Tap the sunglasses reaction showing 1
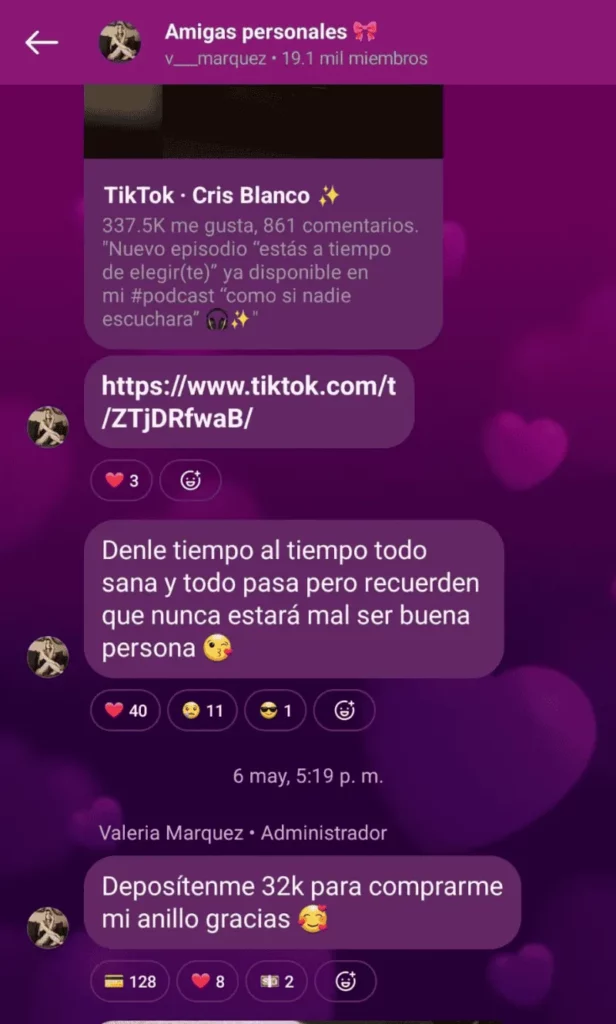The image size is (616, 1024). pyautogui.click(x=275, y=711)
